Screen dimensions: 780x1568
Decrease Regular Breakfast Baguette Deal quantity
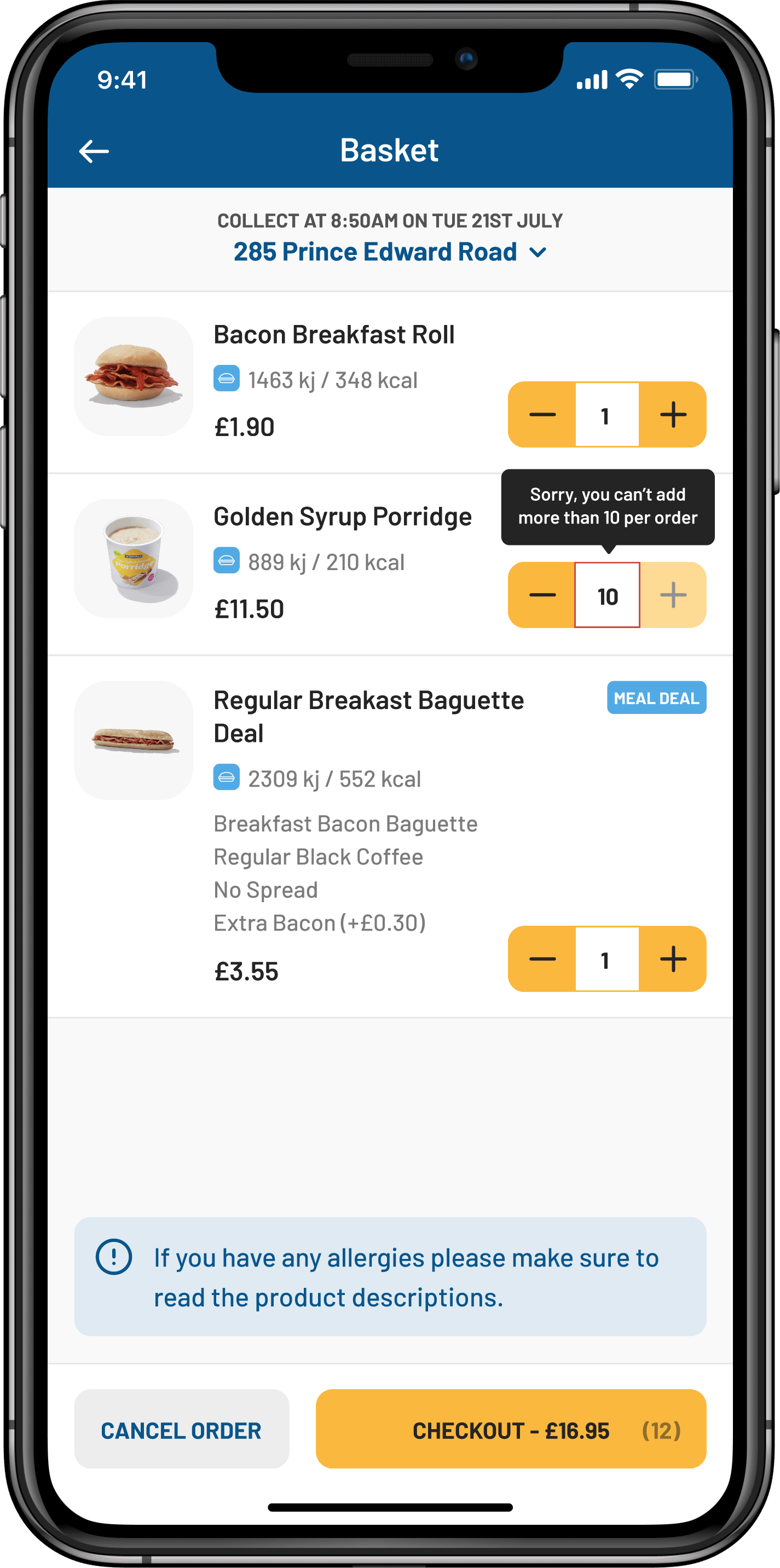[542, 959]
